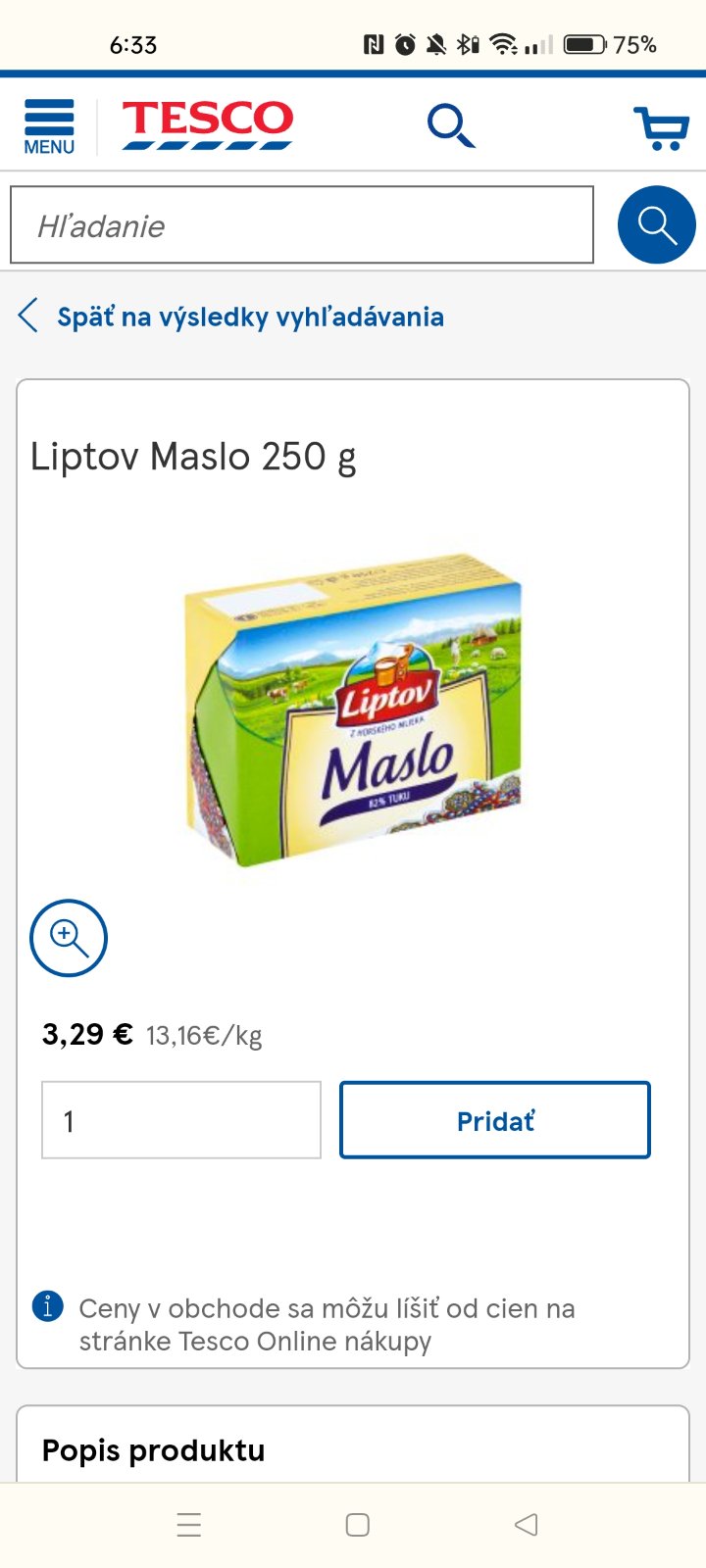Add the butter with Pridať button
Viewport: 706px width, 1568px height.
pyautogui.click(x=495, y=1120)
